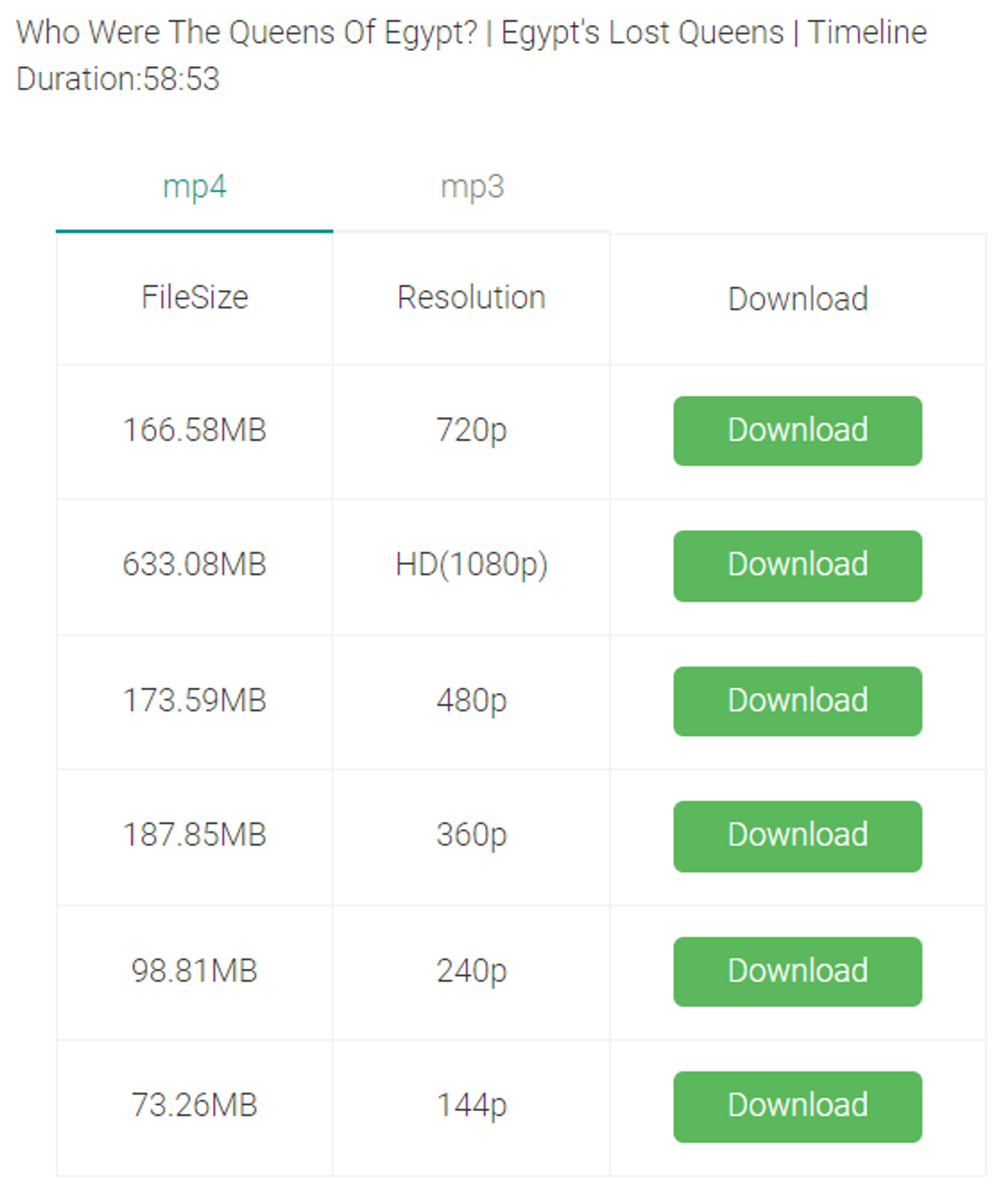Download the HD 1080p version
Viewport: 1008px width, 1189px height.
[x=796, y=566]
